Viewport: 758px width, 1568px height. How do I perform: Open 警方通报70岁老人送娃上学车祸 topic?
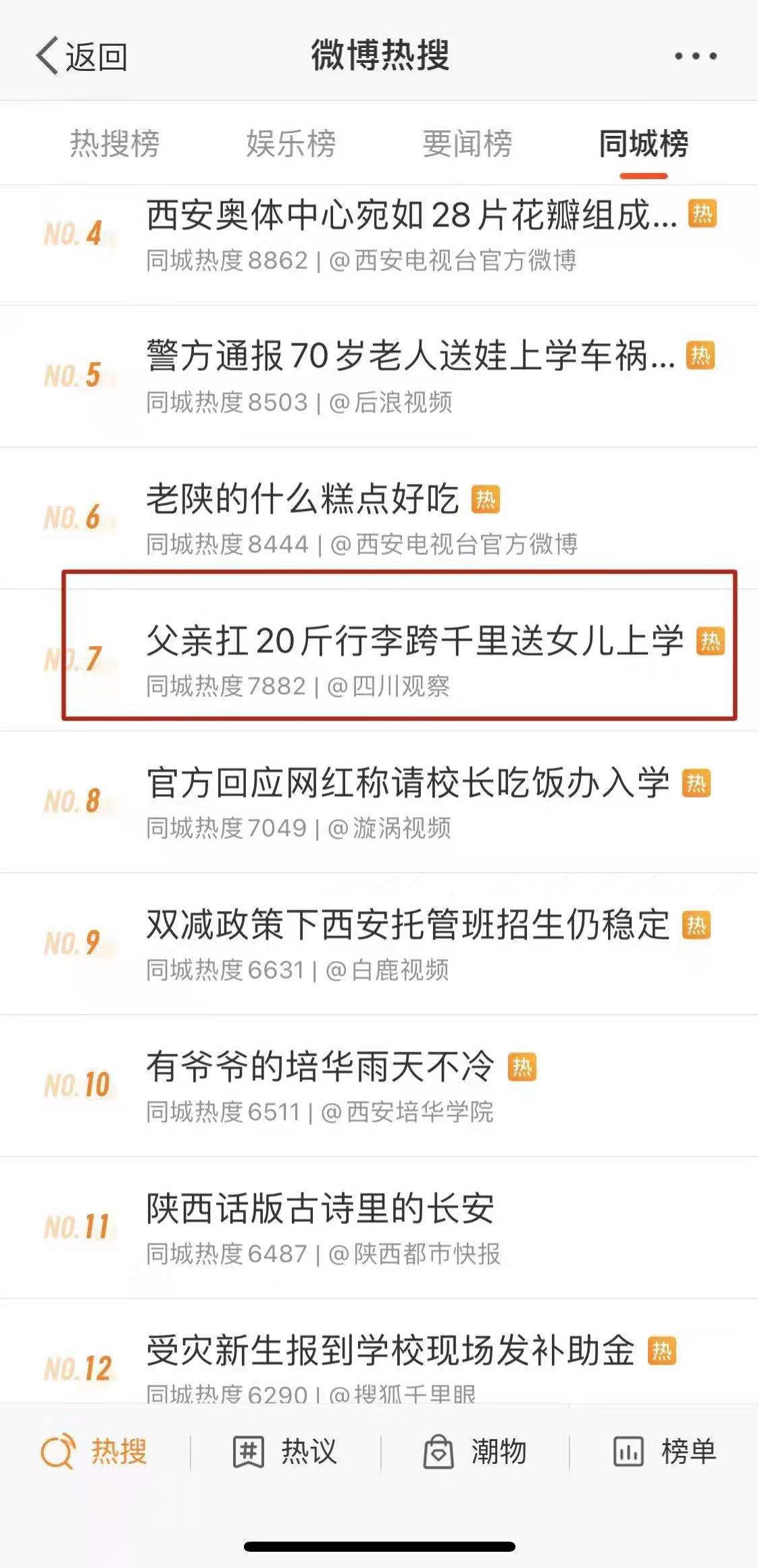click(410, 356)
